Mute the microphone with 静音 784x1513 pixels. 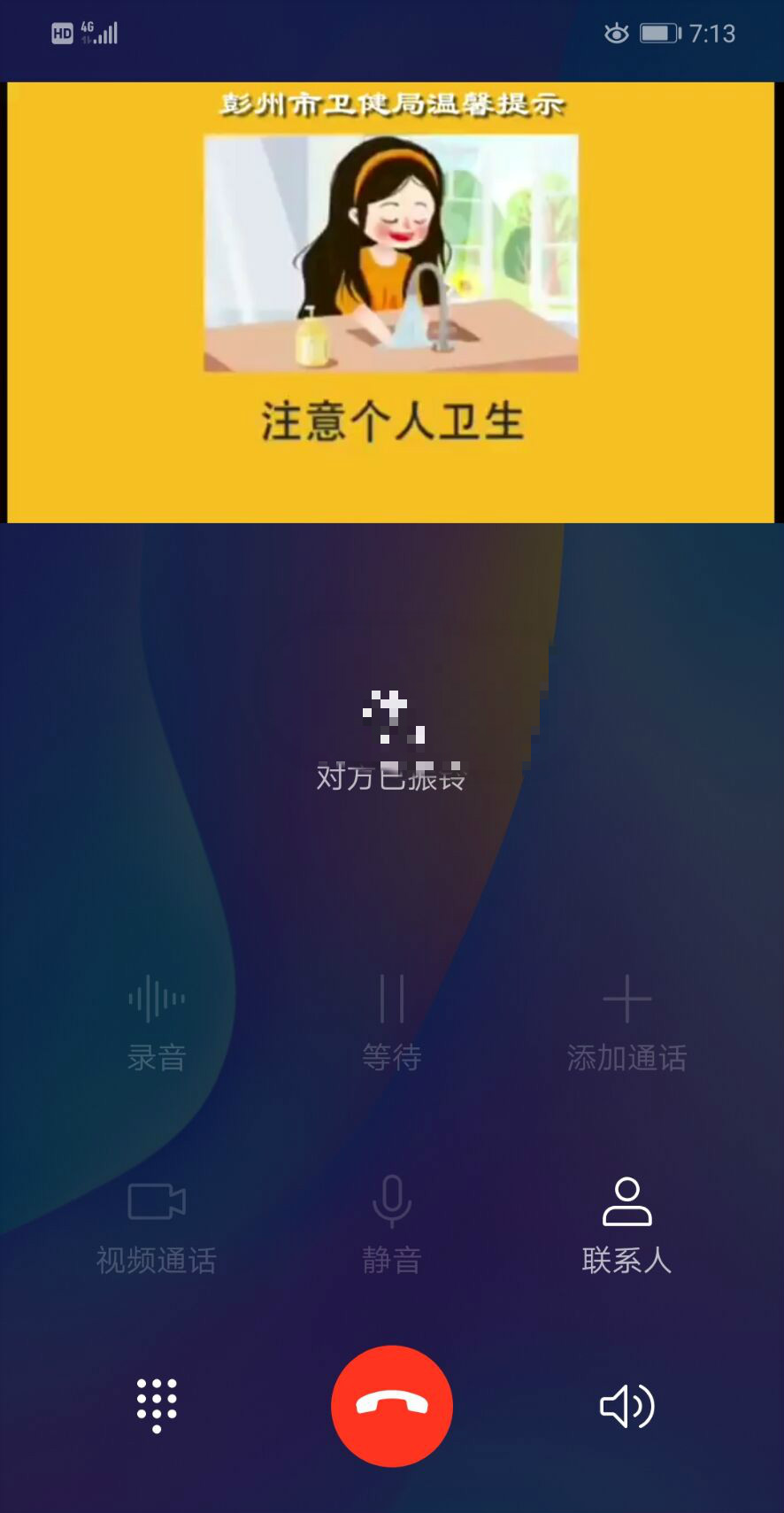pos(392,1225)
